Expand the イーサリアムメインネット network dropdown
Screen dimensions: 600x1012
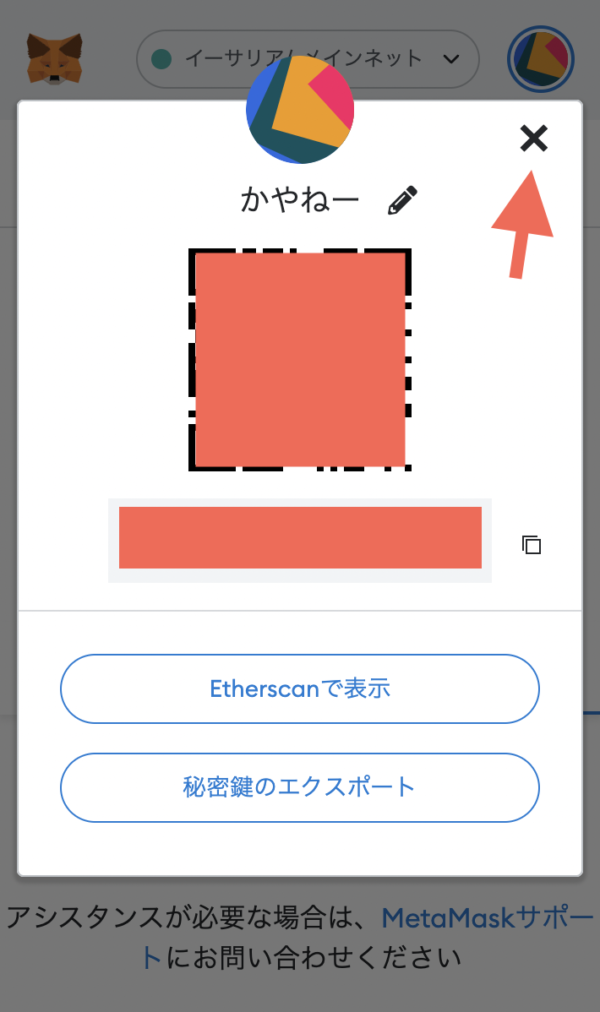[308, 59]
